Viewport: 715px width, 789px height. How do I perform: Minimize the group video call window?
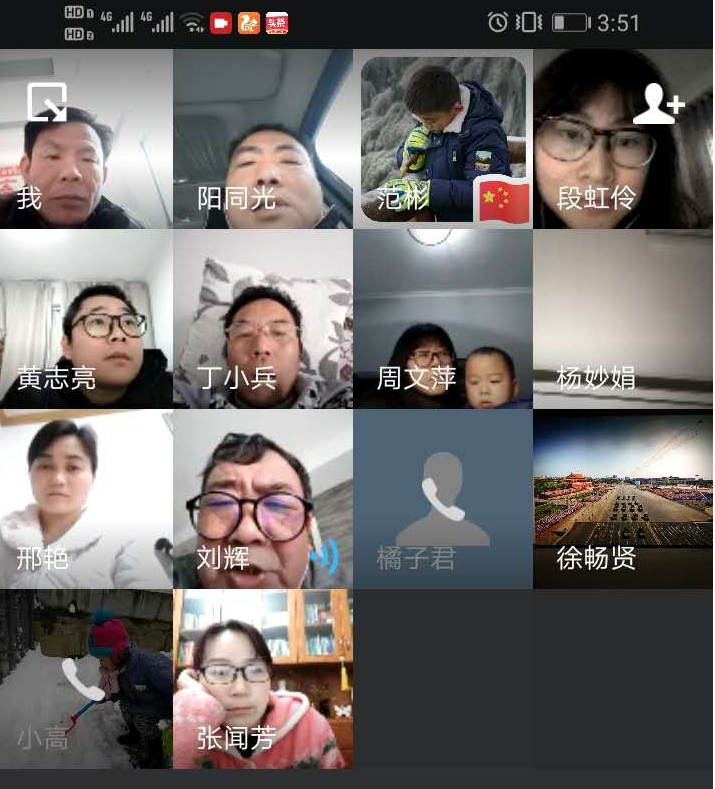coord(46,102)
